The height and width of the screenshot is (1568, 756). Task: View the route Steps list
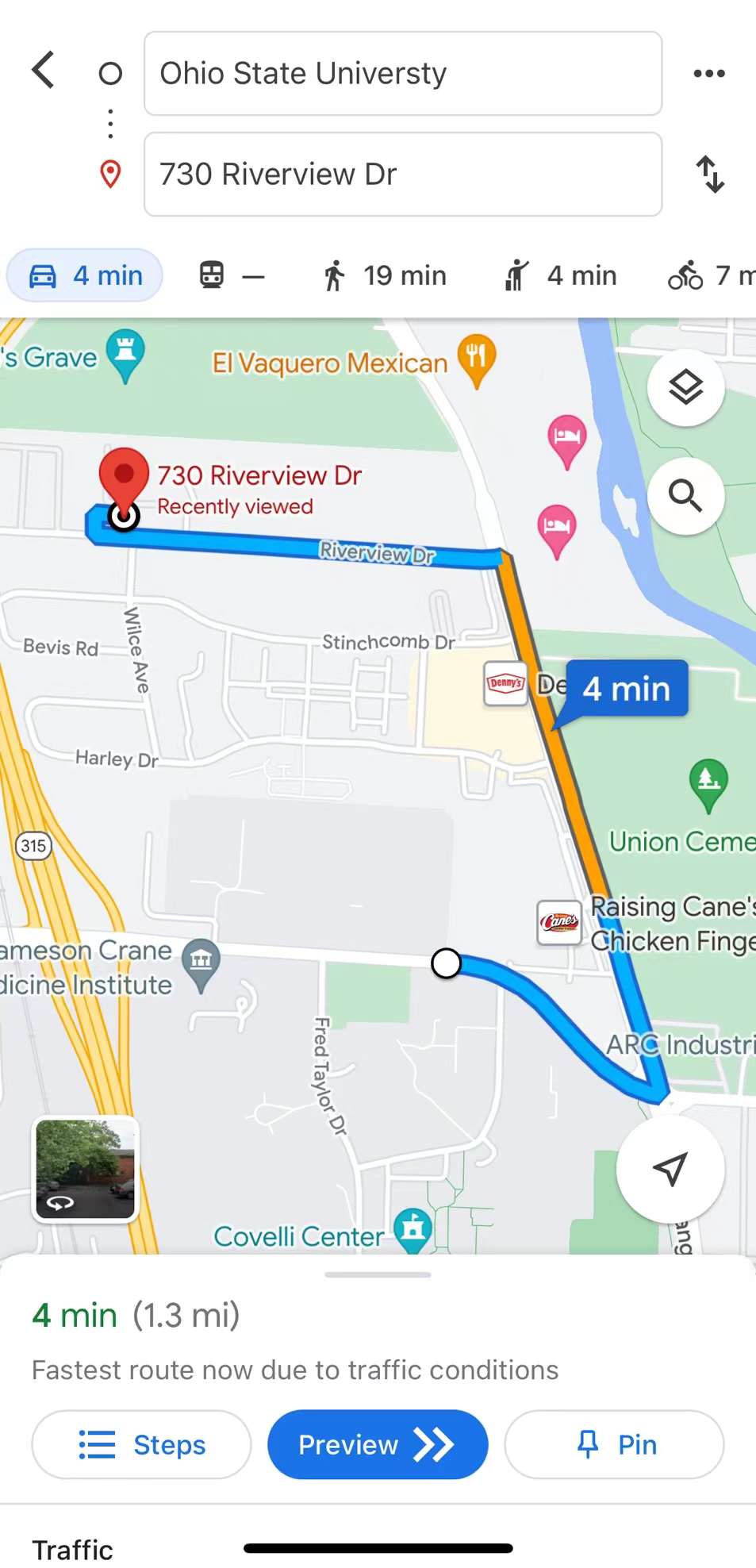(x=142, y=1444)
